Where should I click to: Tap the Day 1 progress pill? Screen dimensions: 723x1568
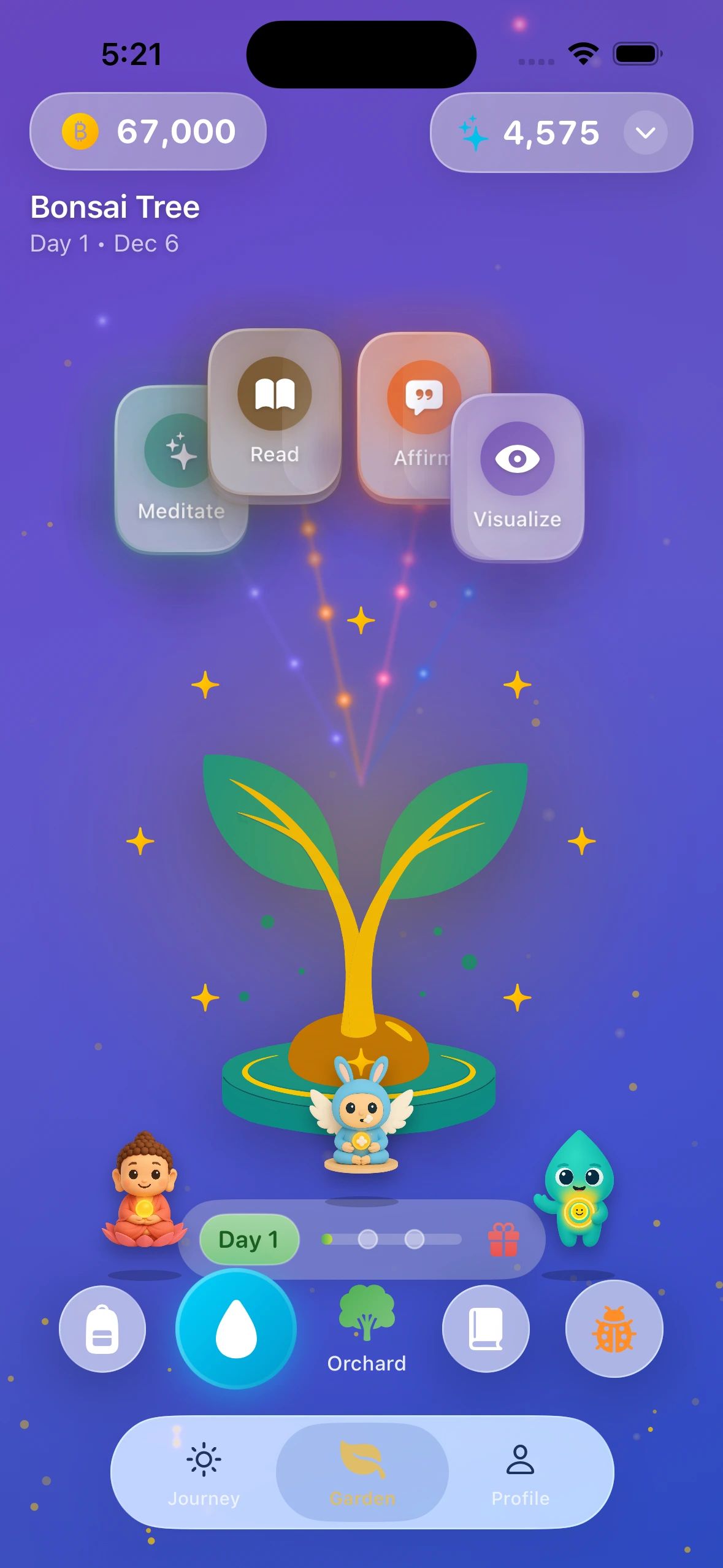pyautogui.click(x=250, y=1239)
